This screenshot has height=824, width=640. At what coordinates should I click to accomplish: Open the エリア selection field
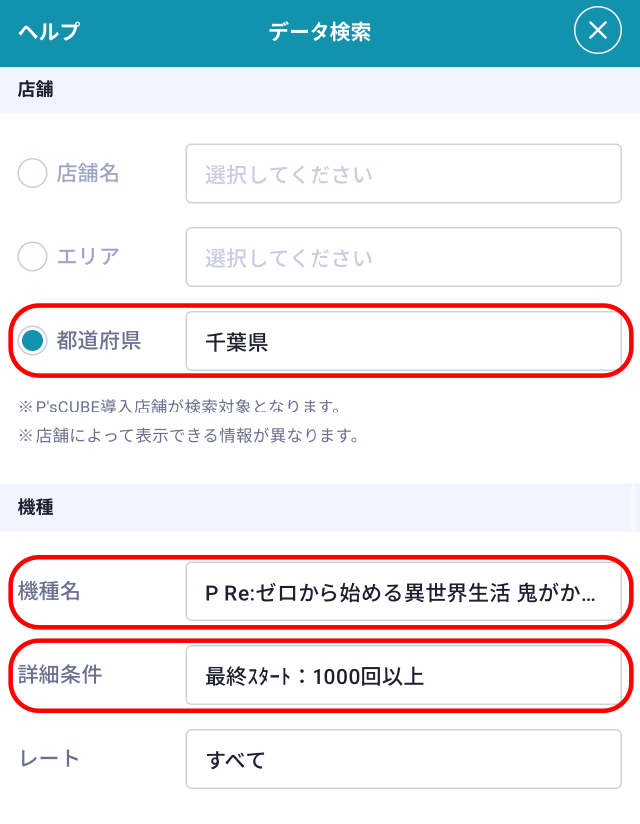click(403, 257)
